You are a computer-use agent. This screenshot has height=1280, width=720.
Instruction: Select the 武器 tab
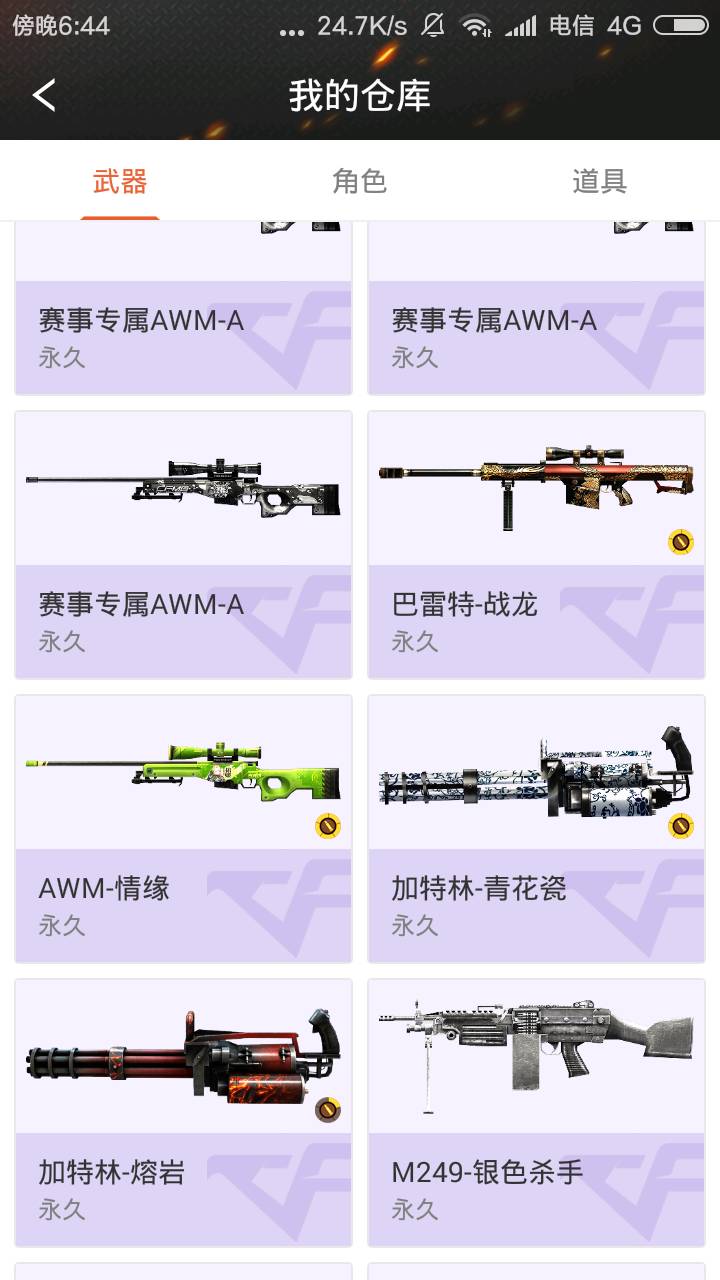click(120, 182)
